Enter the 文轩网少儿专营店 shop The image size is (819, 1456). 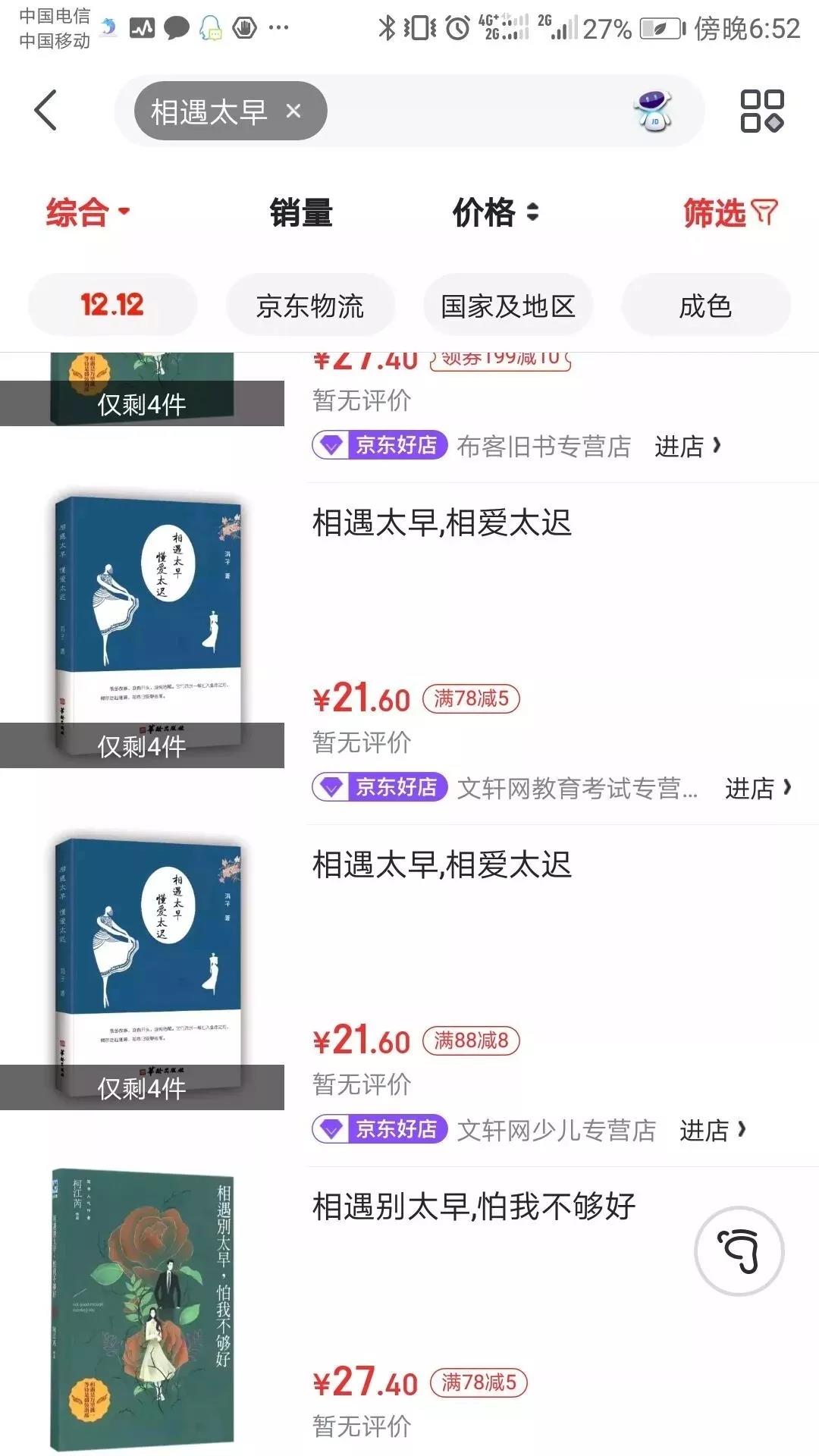pos(711,1131)
